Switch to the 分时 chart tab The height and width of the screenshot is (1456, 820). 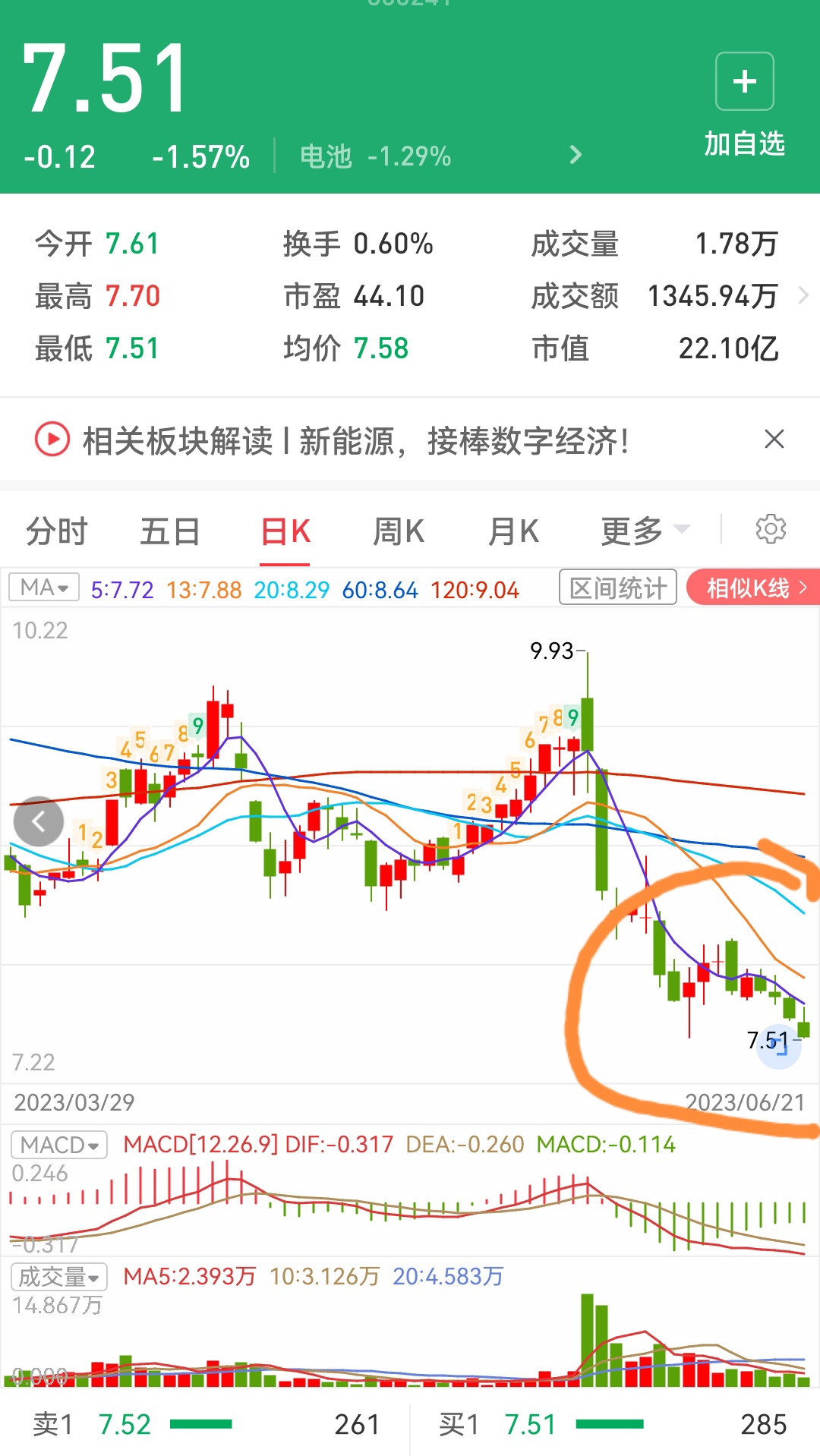[57, 531]
